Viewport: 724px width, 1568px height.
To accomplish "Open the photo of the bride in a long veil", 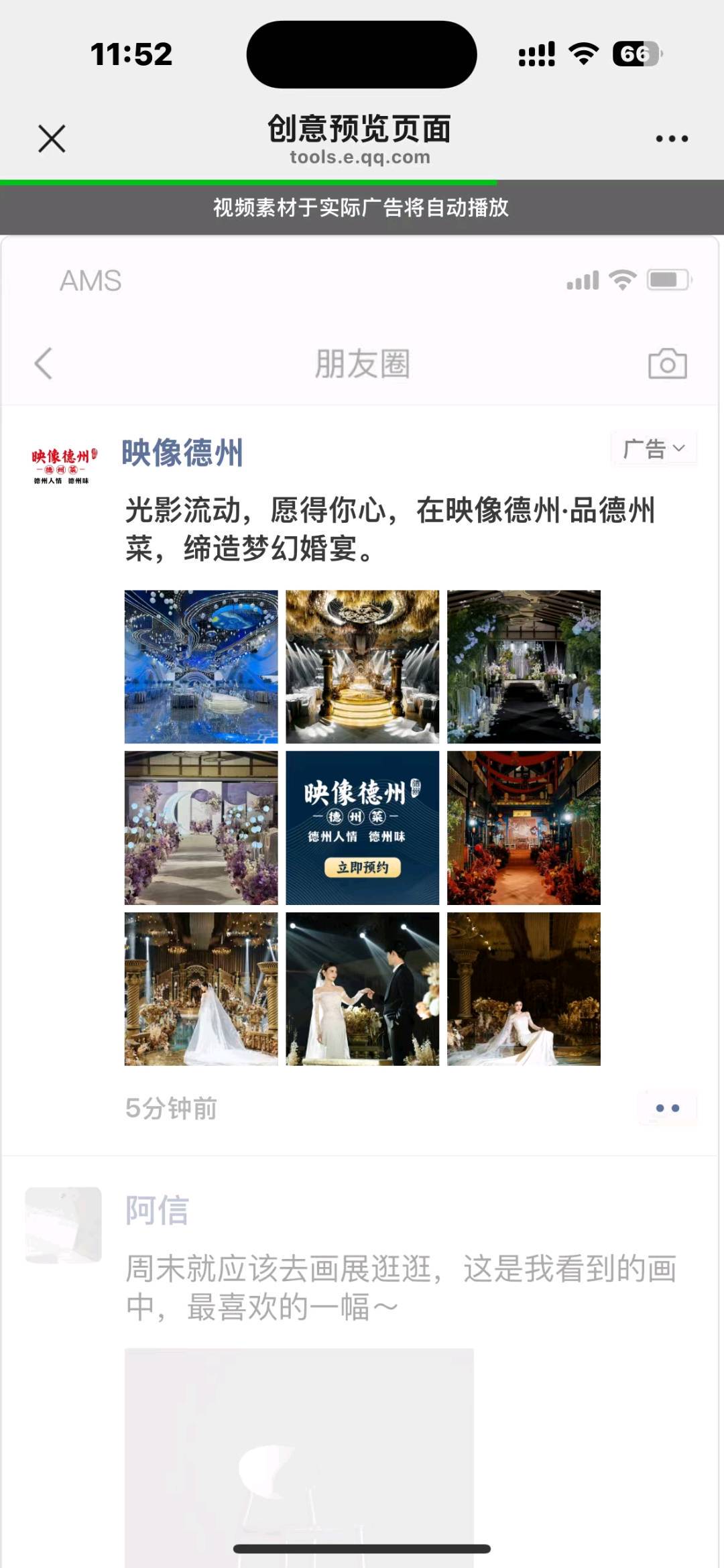I will (x=201, y=989).
